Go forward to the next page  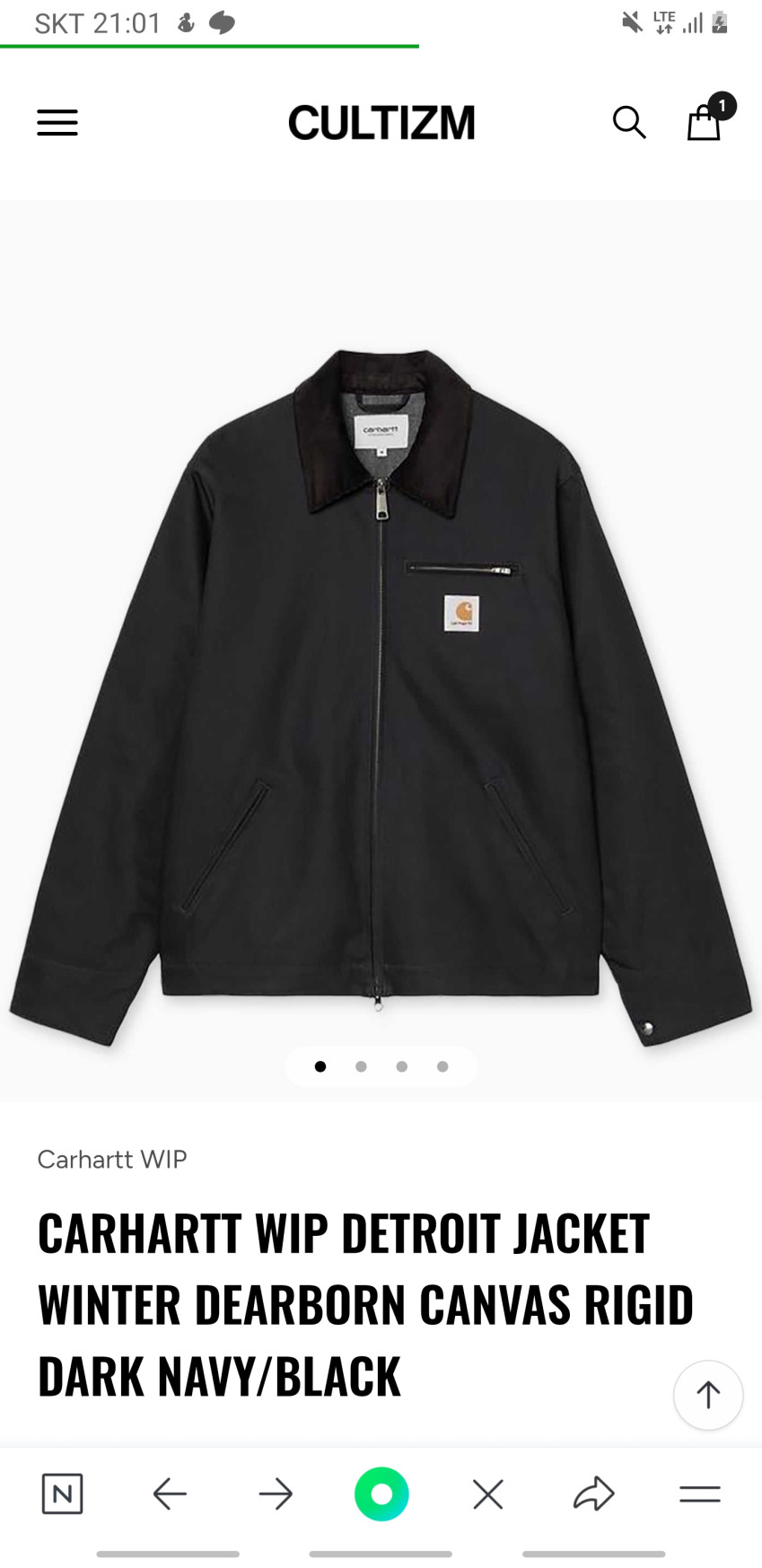pos(276,1494)
